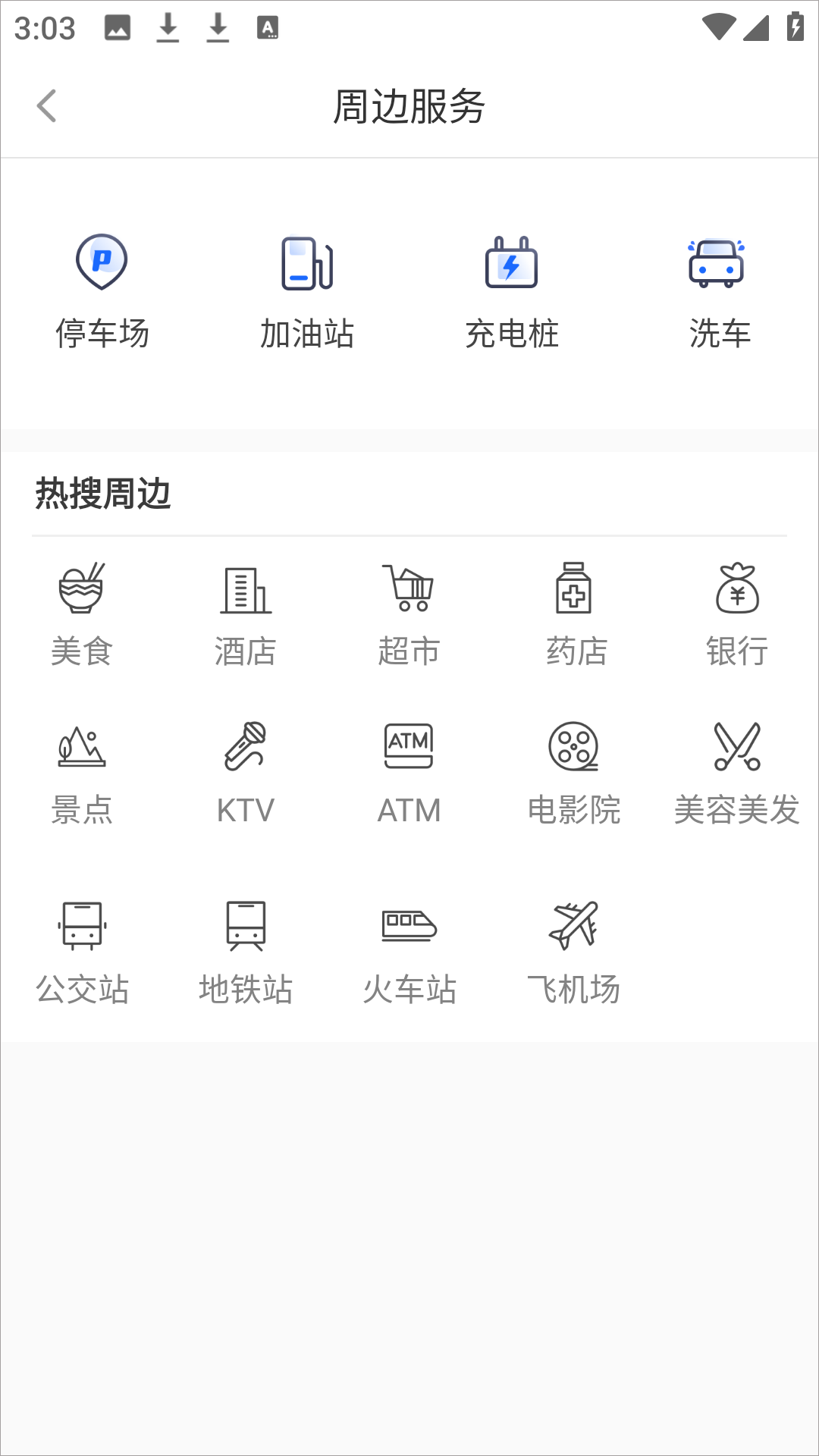The height and width of the screenshot is (1456, 819).
Task: Open 地铁站 nearby search
Action: pos(246,953)
